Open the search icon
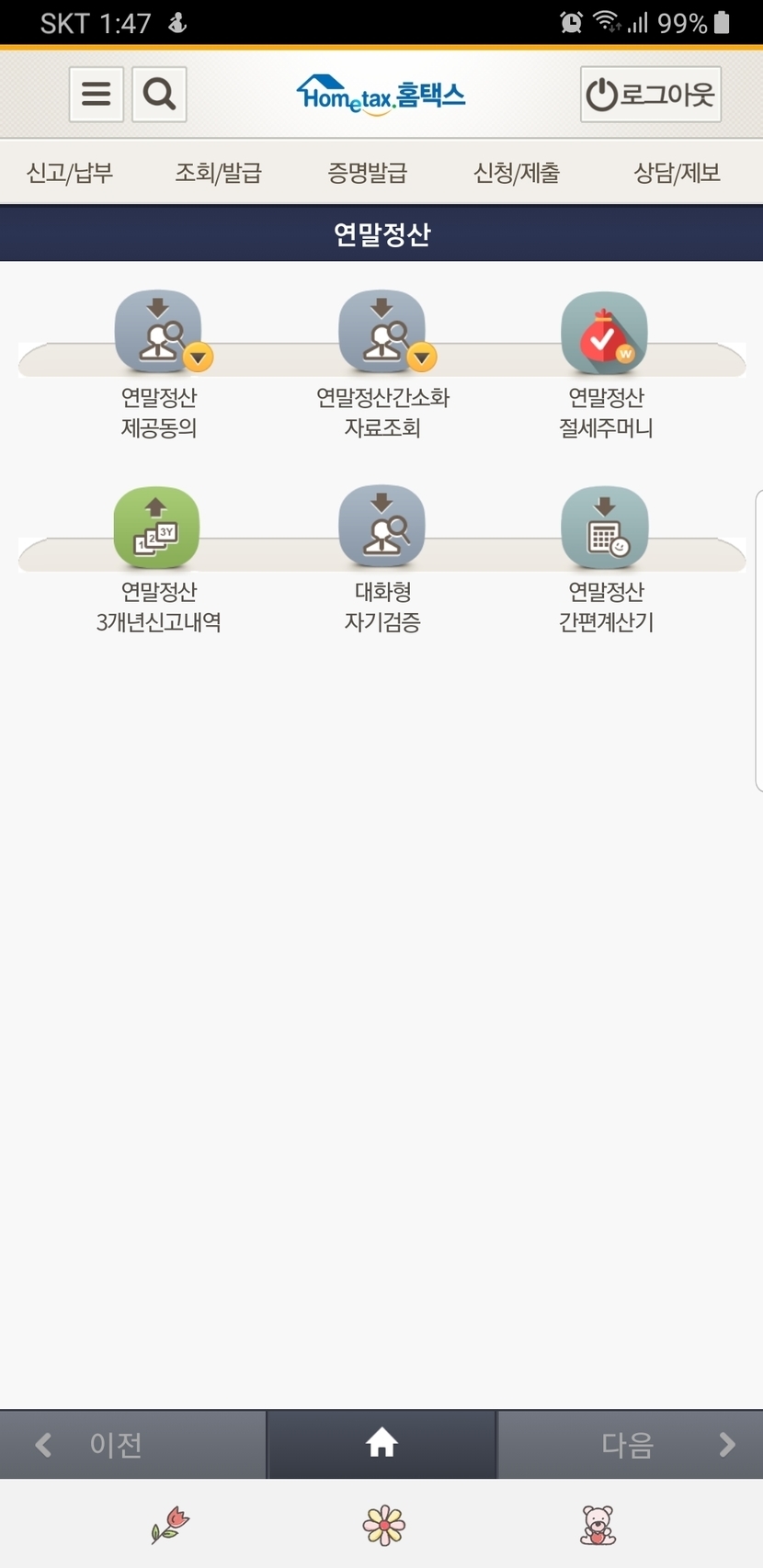The image size is (763, 1568). (x=159, y=94)
